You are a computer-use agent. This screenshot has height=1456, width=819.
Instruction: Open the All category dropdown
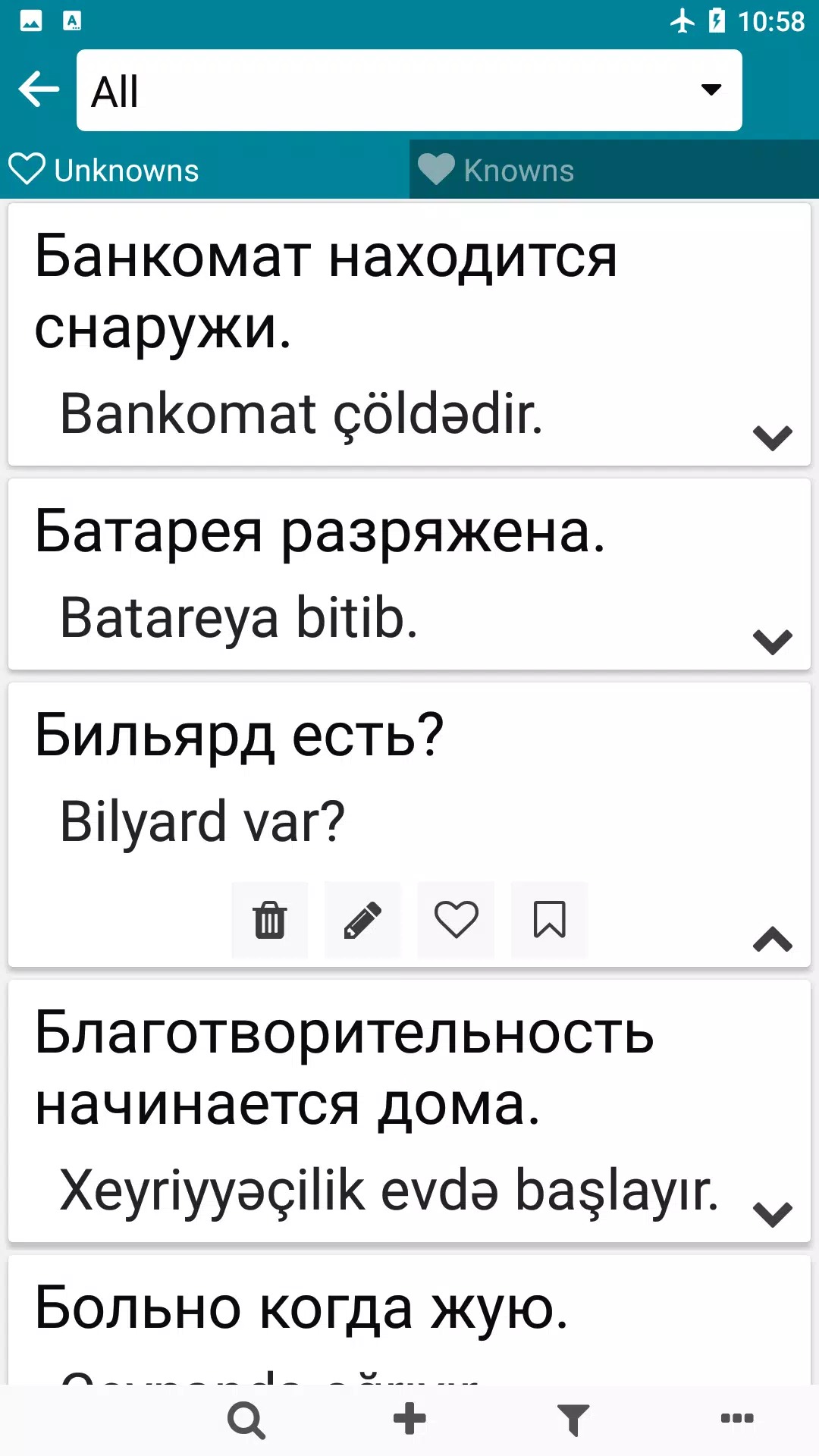[x=409, y=91]
